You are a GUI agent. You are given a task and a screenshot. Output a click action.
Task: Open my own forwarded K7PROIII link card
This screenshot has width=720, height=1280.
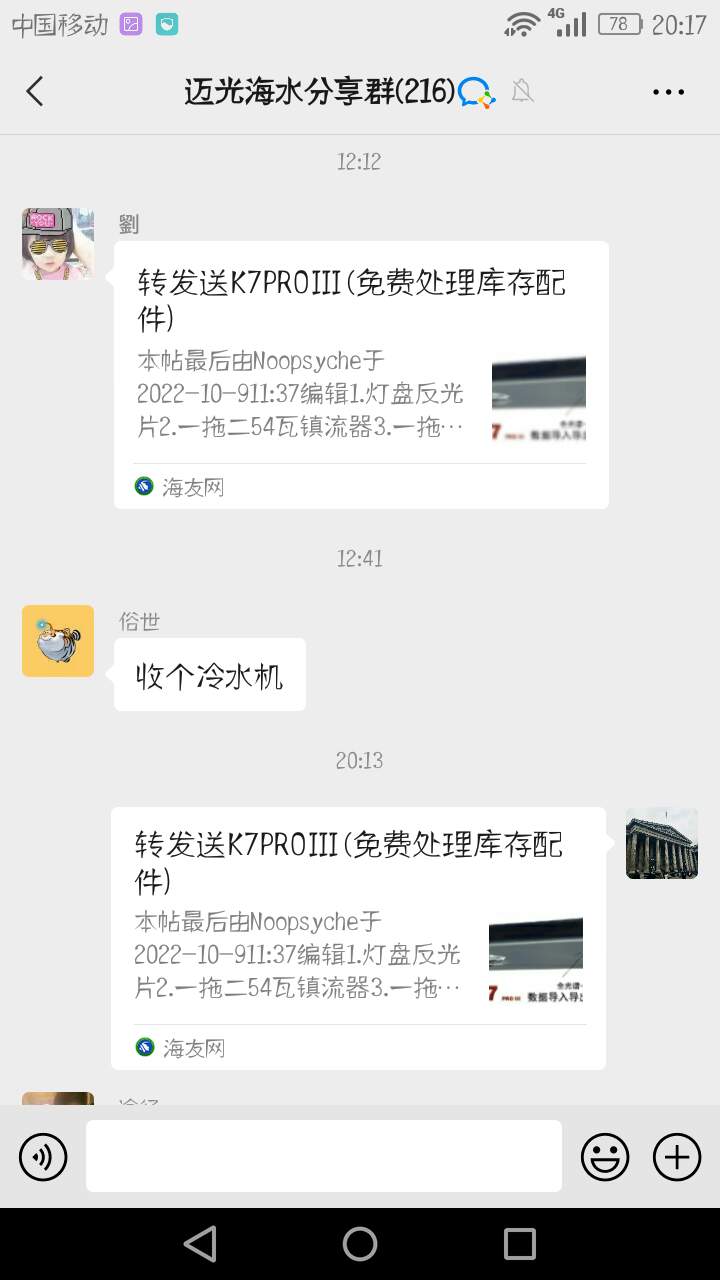tap(358, 937)
